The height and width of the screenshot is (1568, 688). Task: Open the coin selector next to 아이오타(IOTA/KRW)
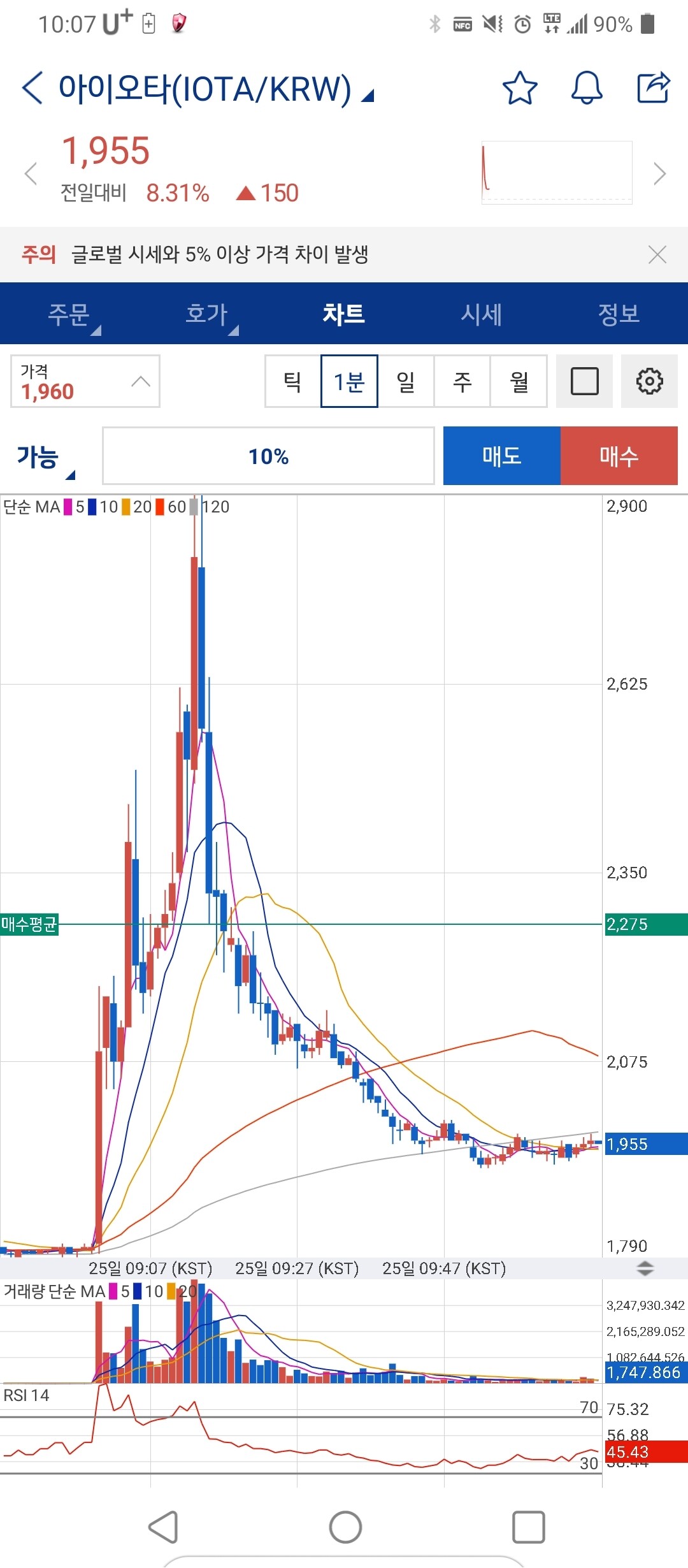pyautogui.click(x=367, y=96)
